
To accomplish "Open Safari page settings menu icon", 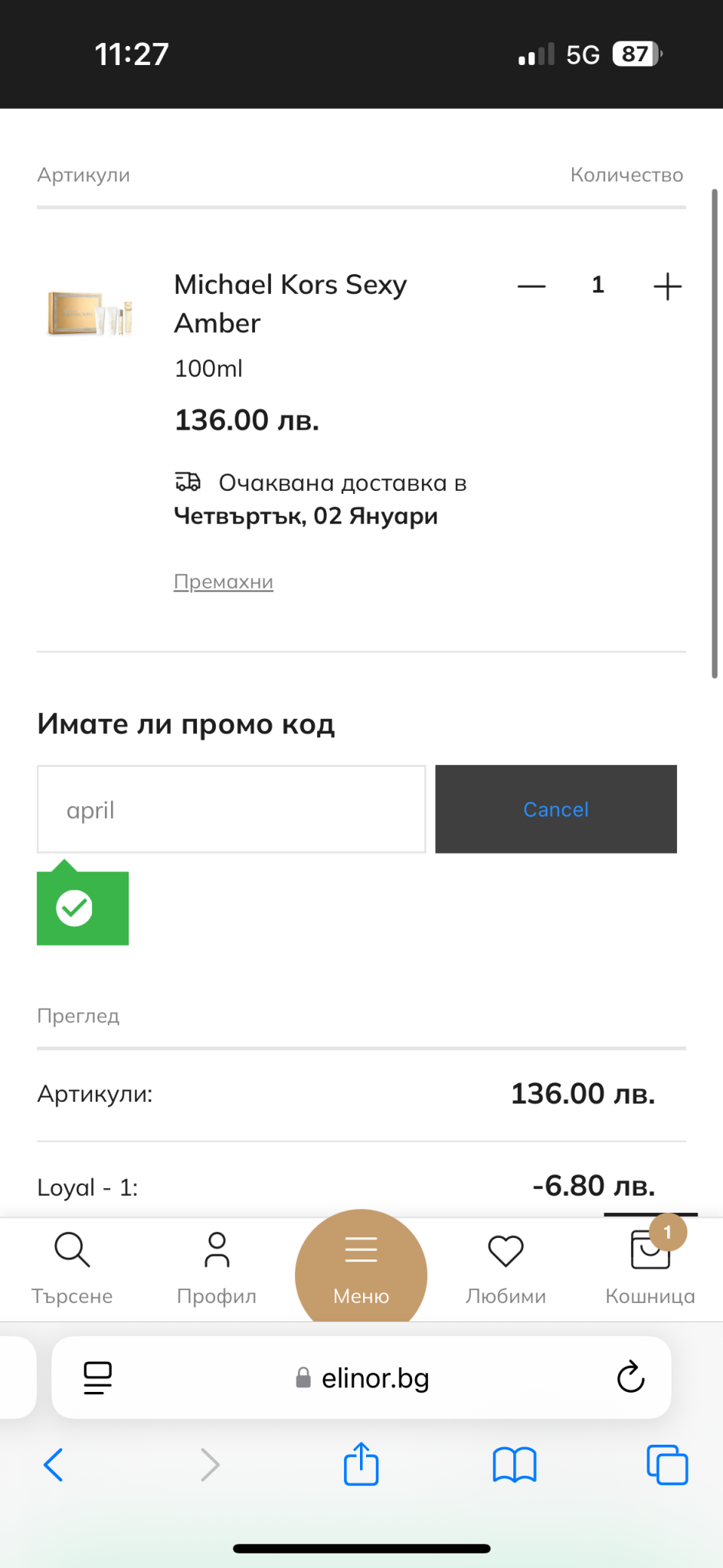I will click(97, 1377).
